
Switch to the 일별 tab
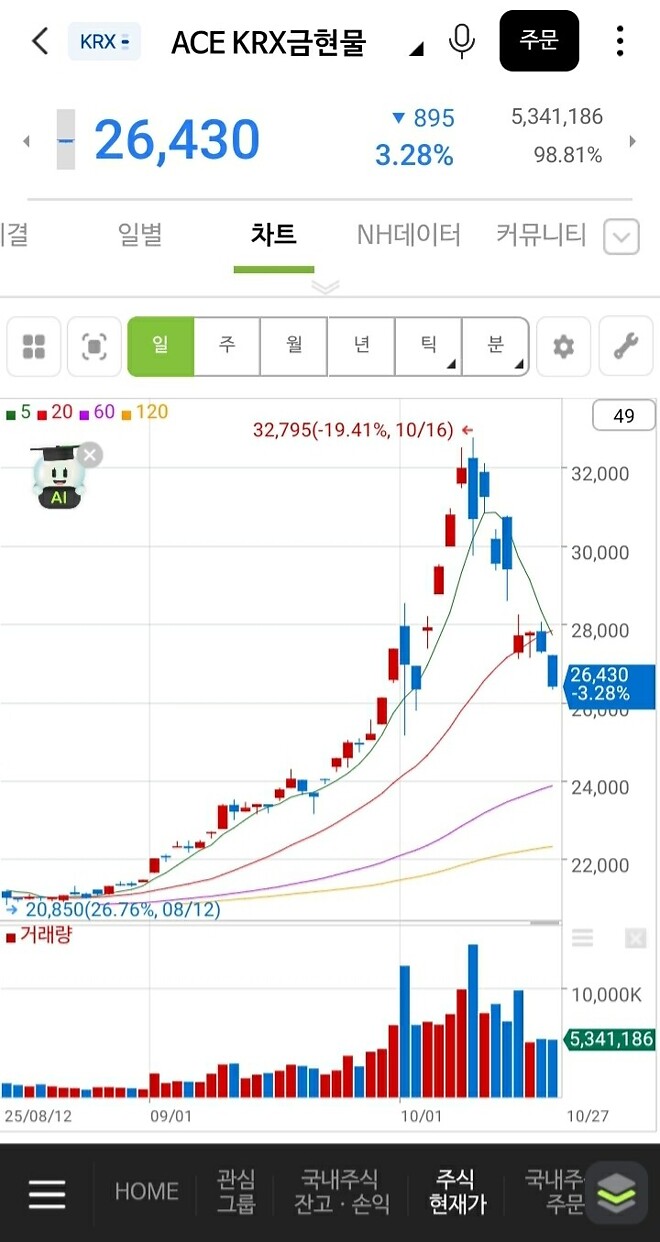pyautogui.click(x=139, y=235)
